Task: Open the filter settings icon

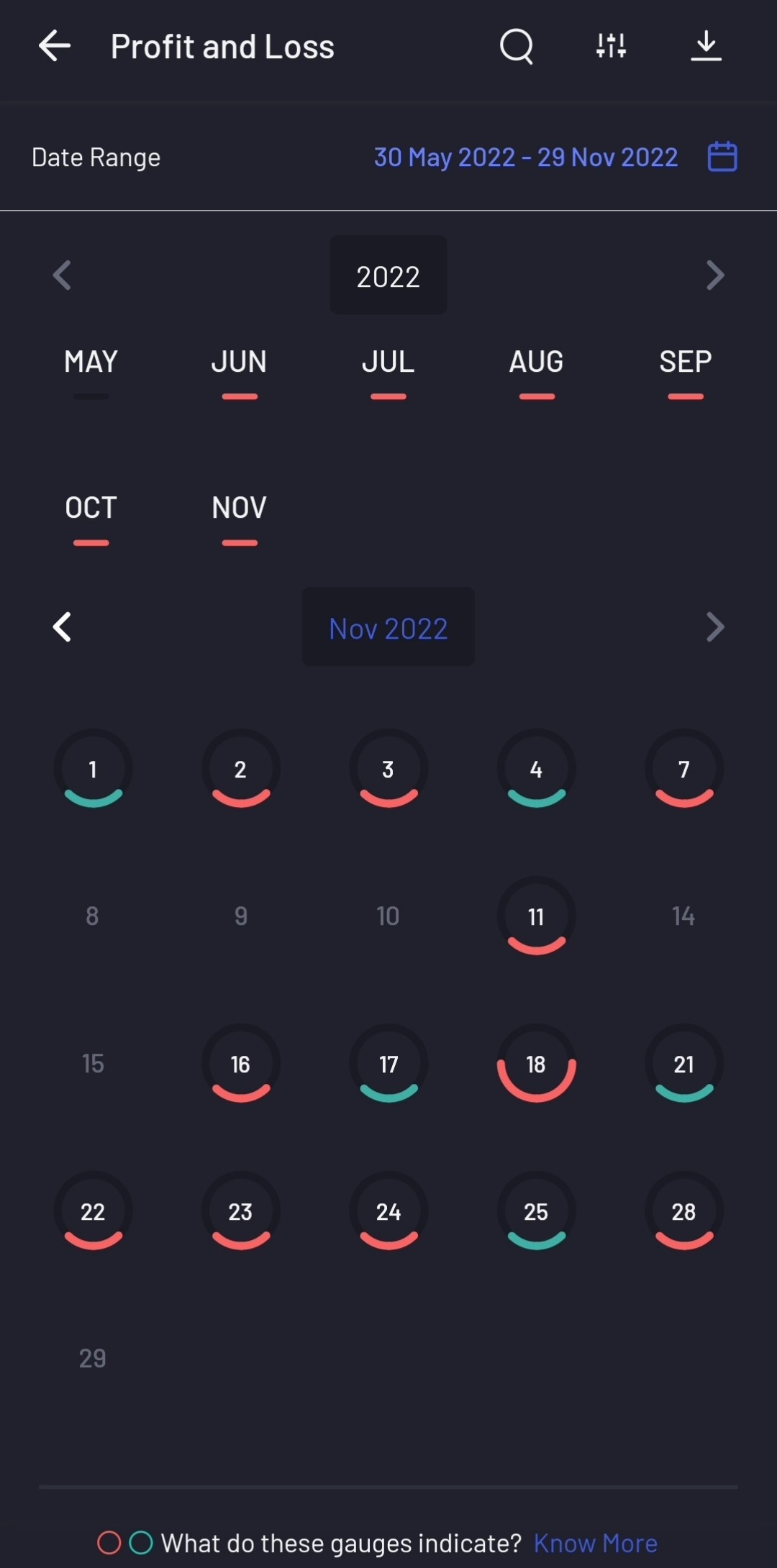Action: 611,47
